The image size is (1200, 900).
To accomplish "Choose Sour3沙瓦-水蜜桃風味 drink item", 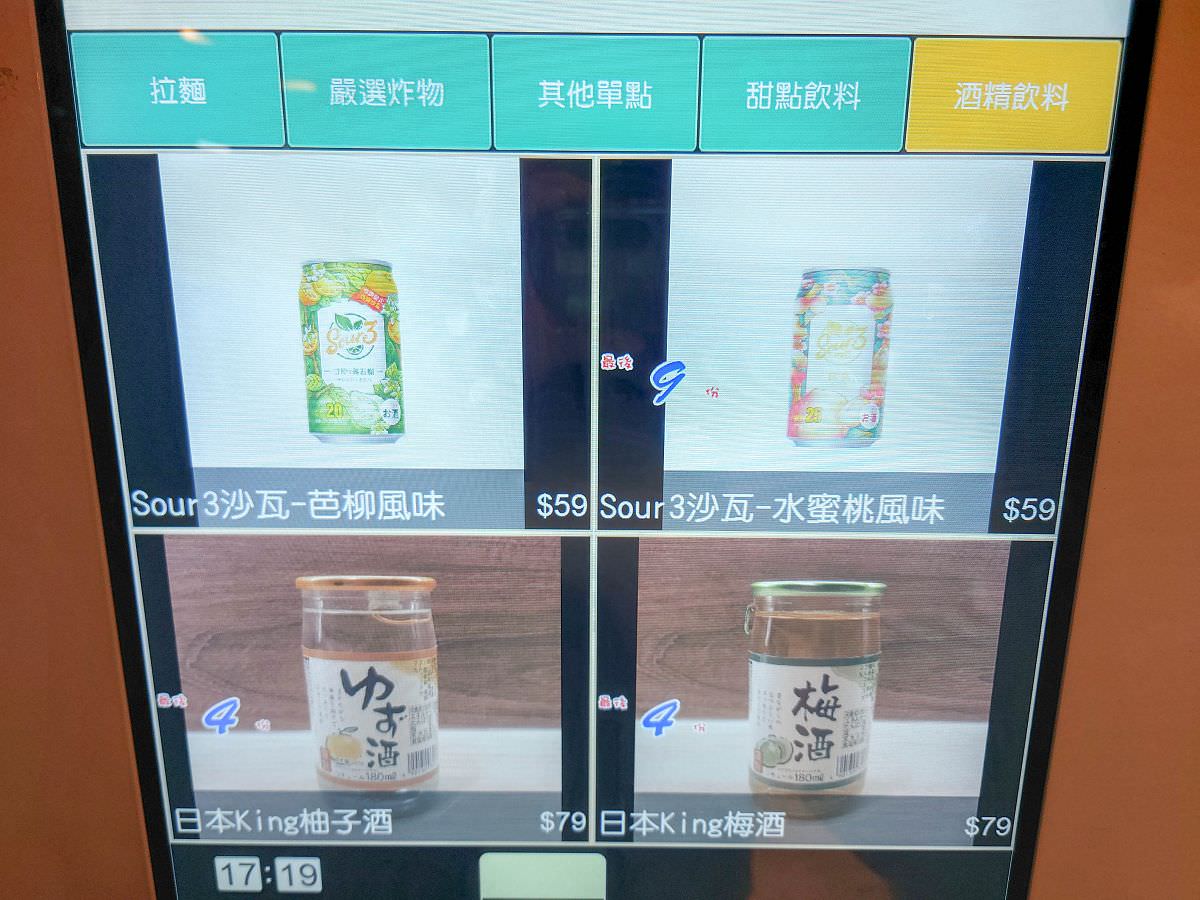I will (840, 350).
